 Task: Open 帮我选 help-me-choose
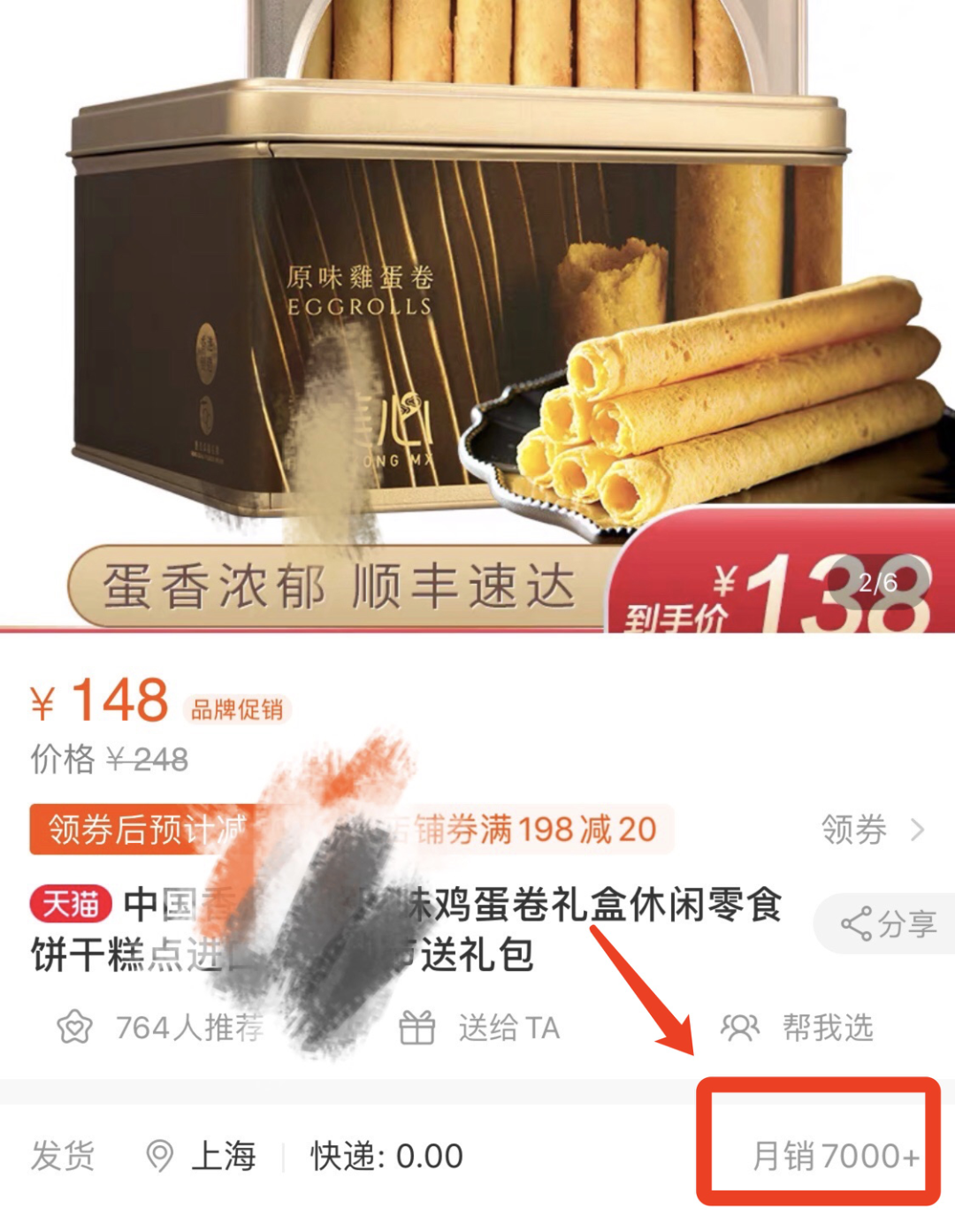798,1028
